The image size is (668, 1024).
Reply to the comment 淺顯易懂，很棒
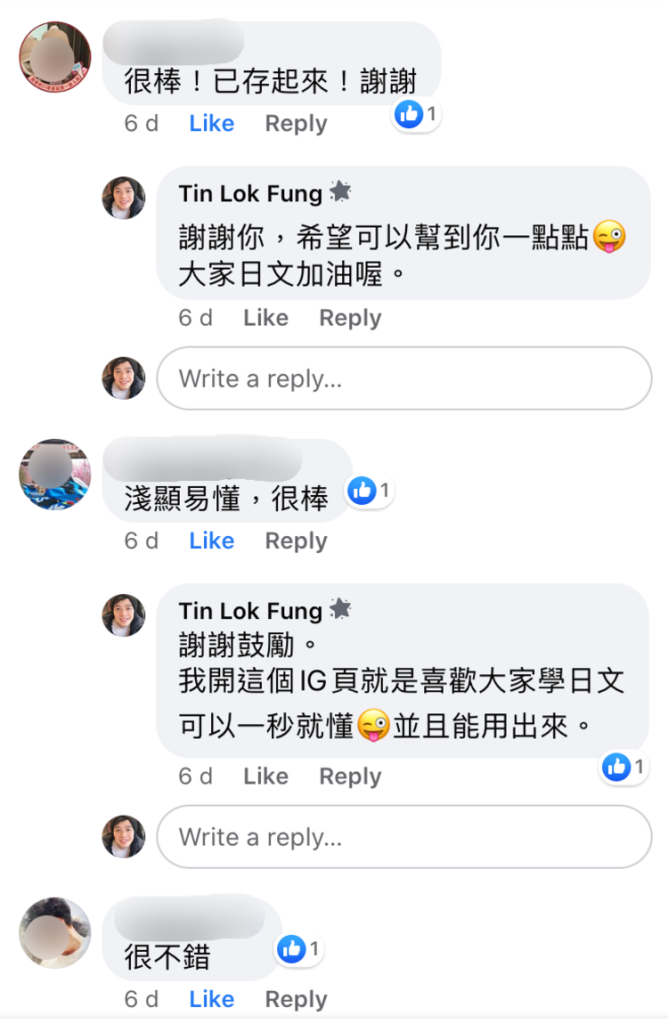(x=296, y=541)
